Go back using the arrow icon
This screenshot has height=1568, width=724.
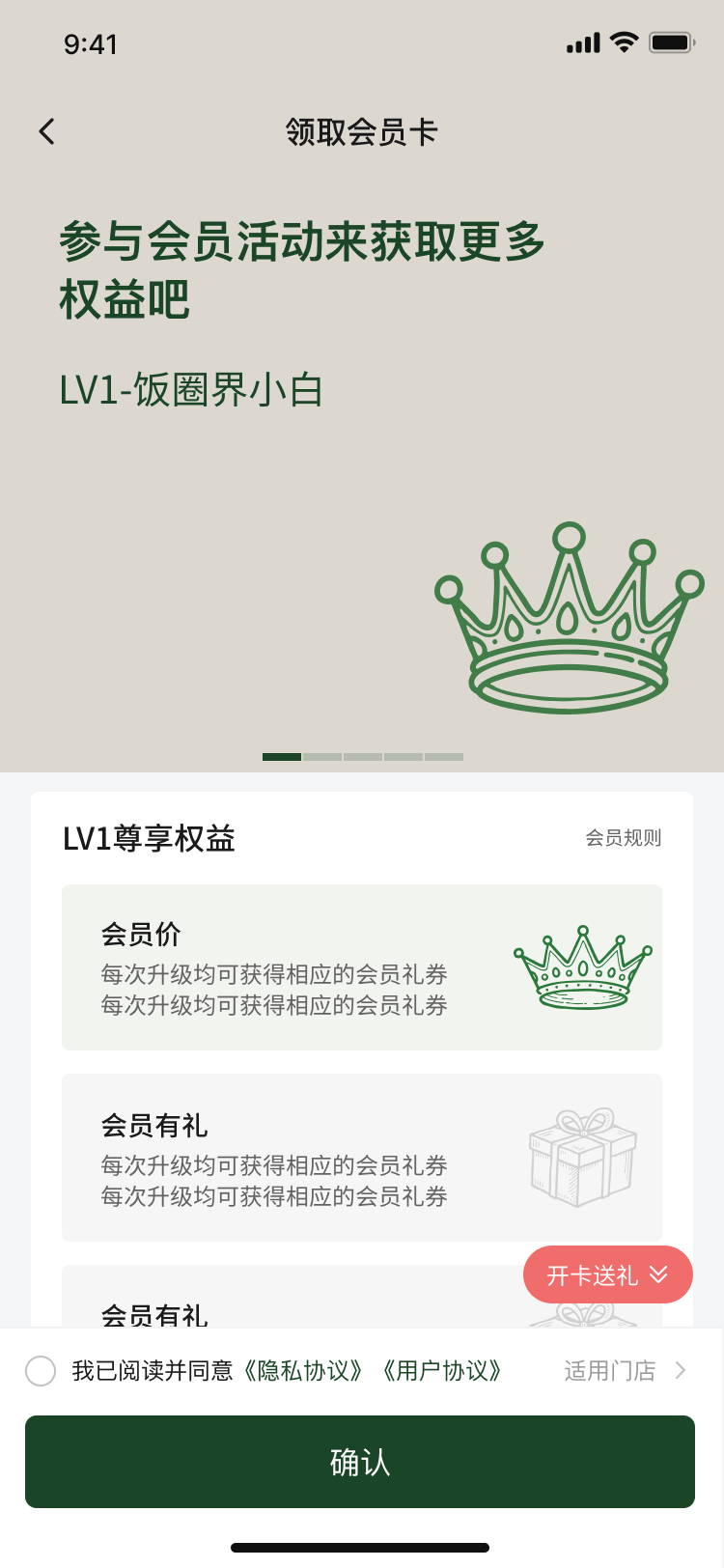pyautogui.click(x=47, y=131)
